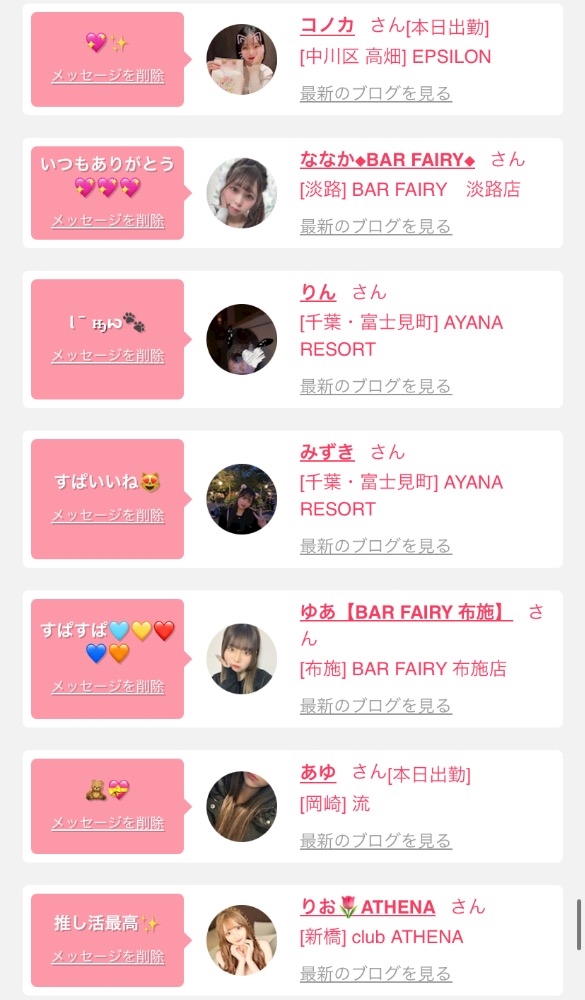Delete the すぱすぱ hearts message
Image resolution: width=585 pixels, height=1000 pixels.
[x=108, y=687]
